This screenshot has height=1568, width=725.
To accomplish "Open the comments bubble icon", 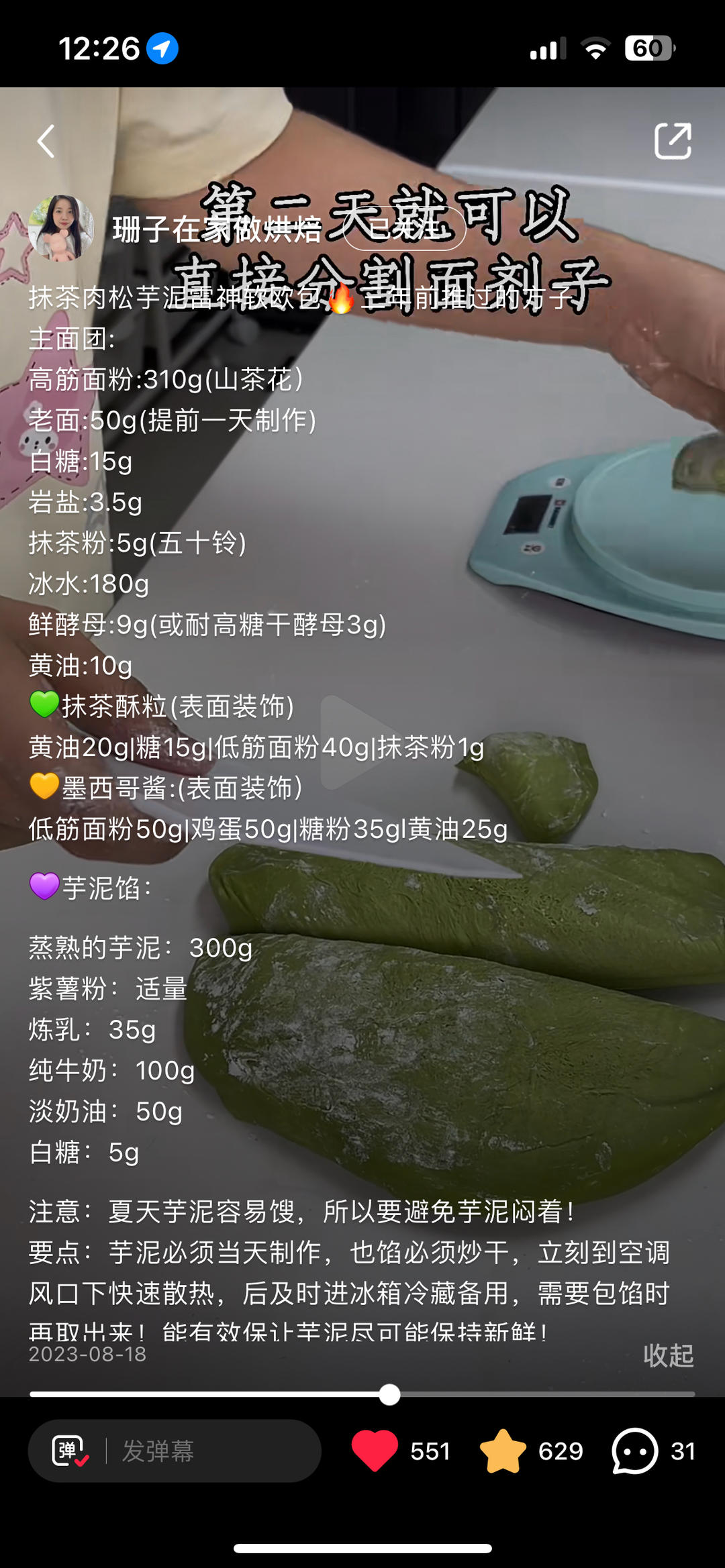I will point(634,1451).
